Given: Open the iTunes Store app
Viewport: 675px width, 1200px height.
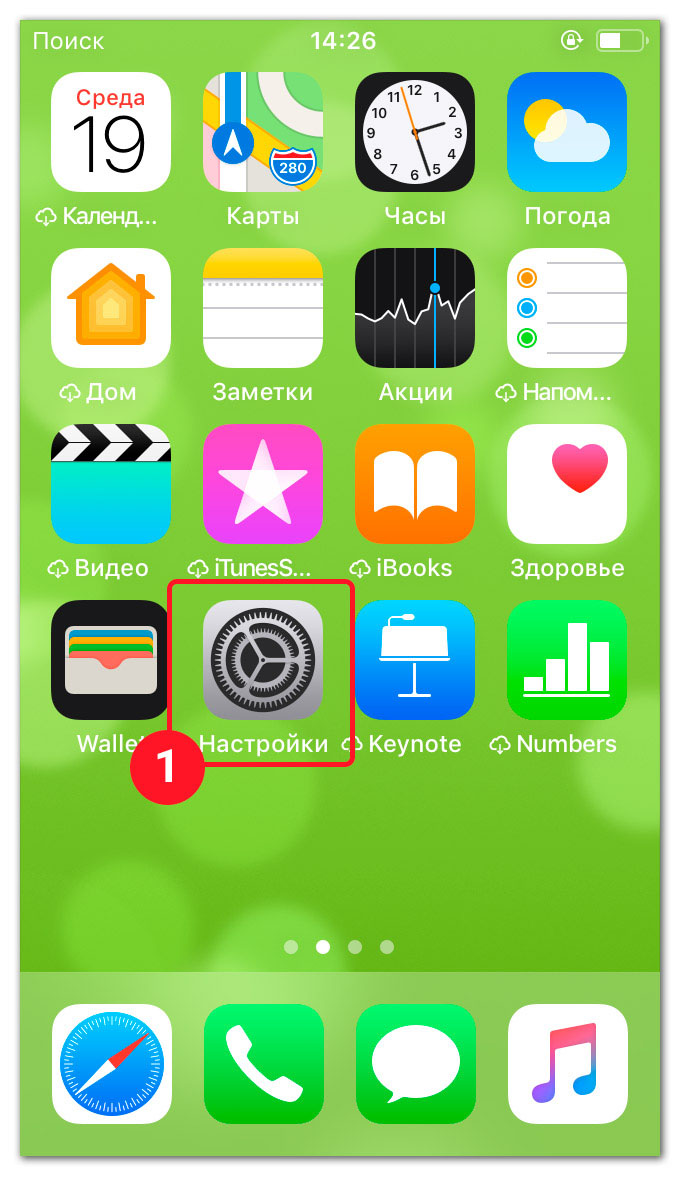Looking at the screenshot, I should pos(263,484).
